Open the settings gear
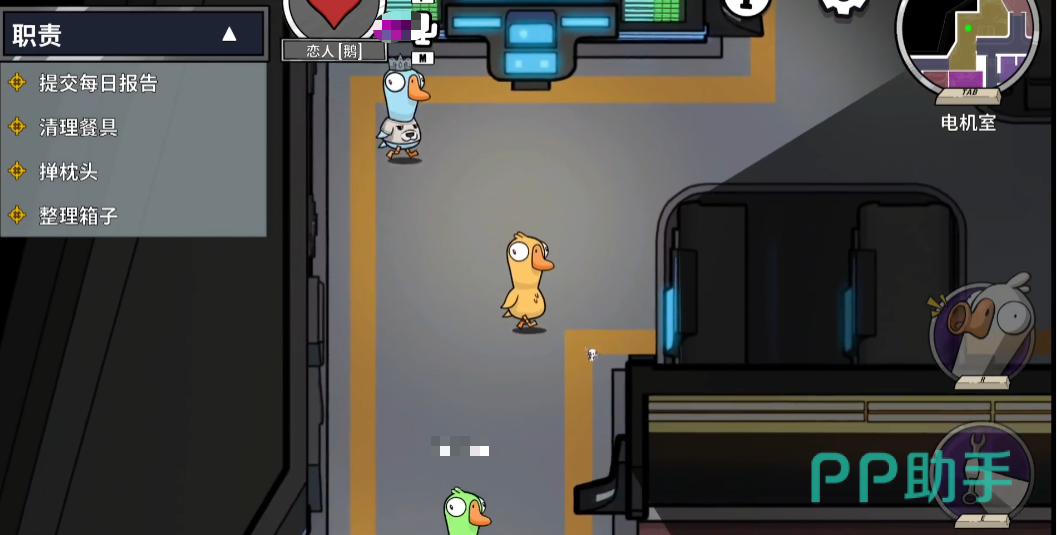The image size is (1057, 535). (x=843, y=6)
